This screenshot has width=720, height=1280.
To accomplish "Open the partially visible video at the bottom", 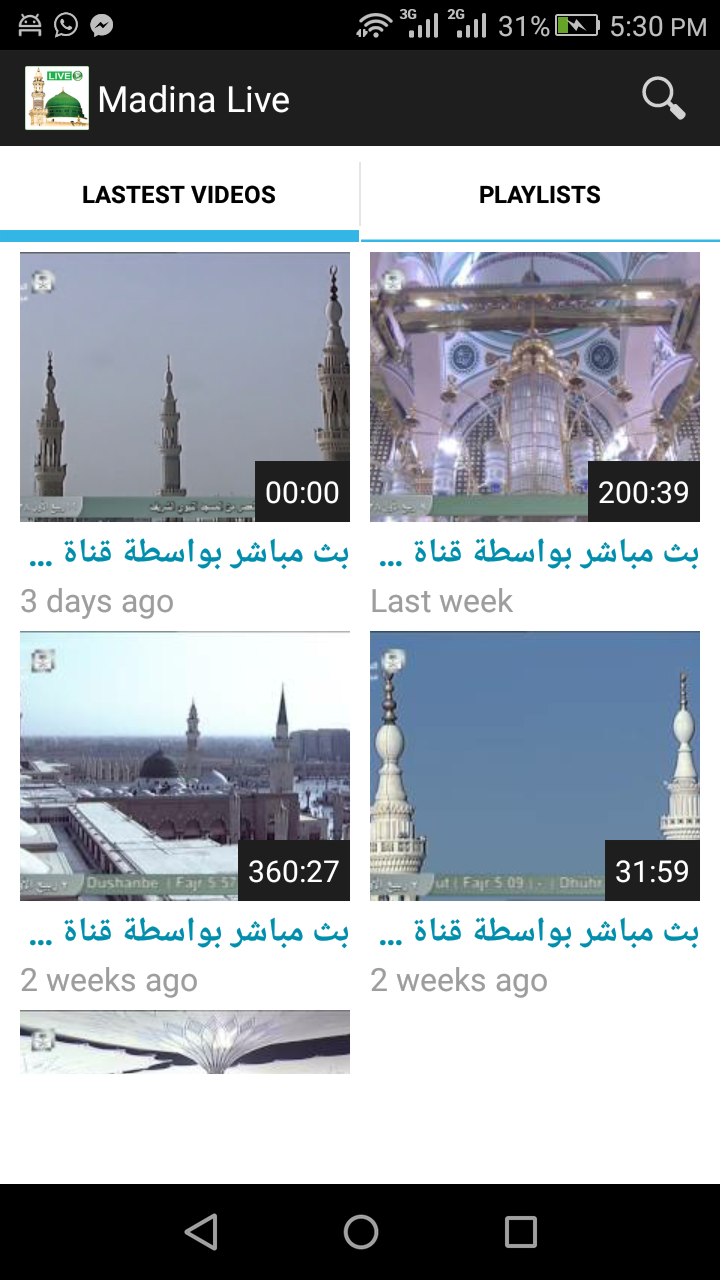I will pyautogui.click(x=185, y=1042).
